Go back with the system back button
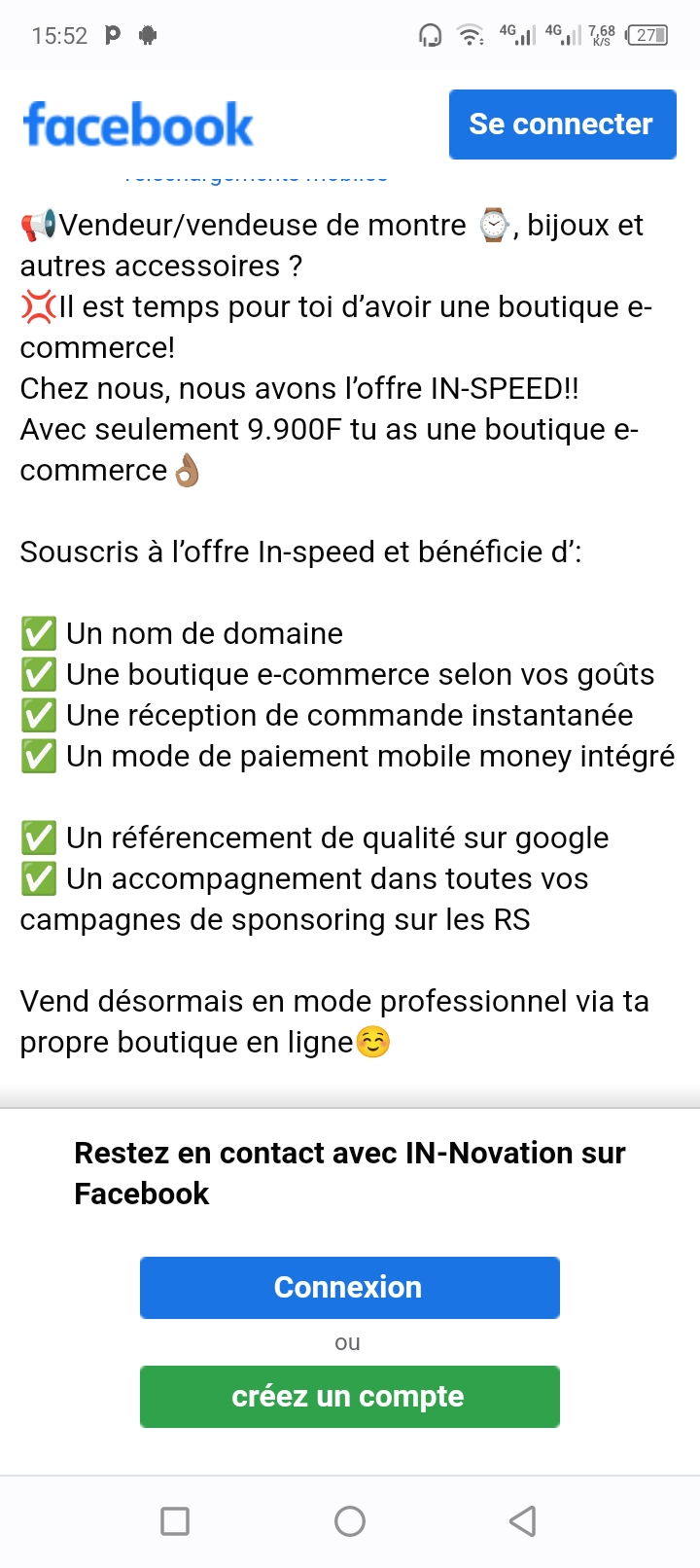Image resolution: width=700 pixels, height=1568 pixels. click(x=523, y=1520)
